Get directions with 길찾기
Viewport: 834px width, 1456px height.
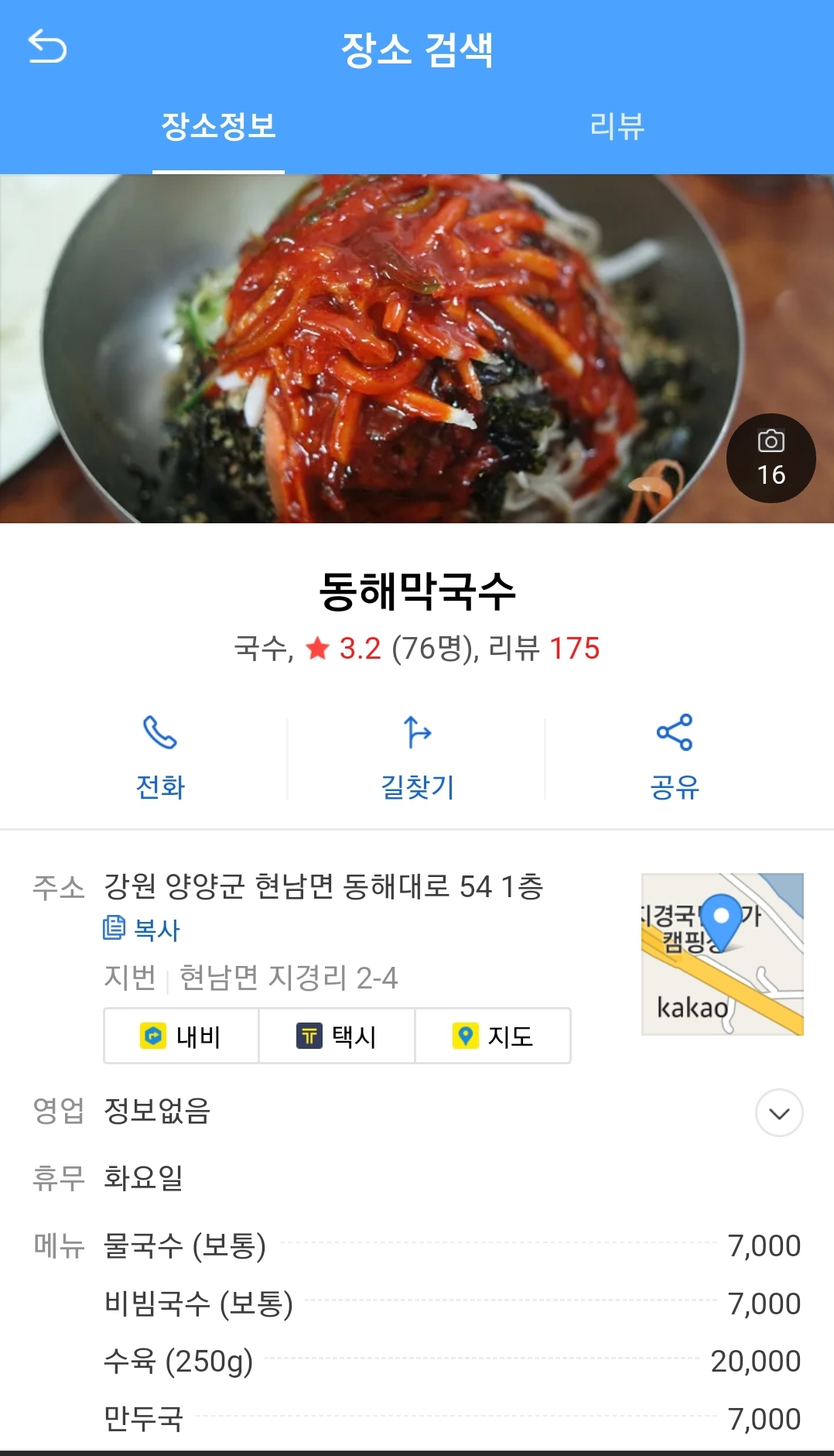pos(417,758)
